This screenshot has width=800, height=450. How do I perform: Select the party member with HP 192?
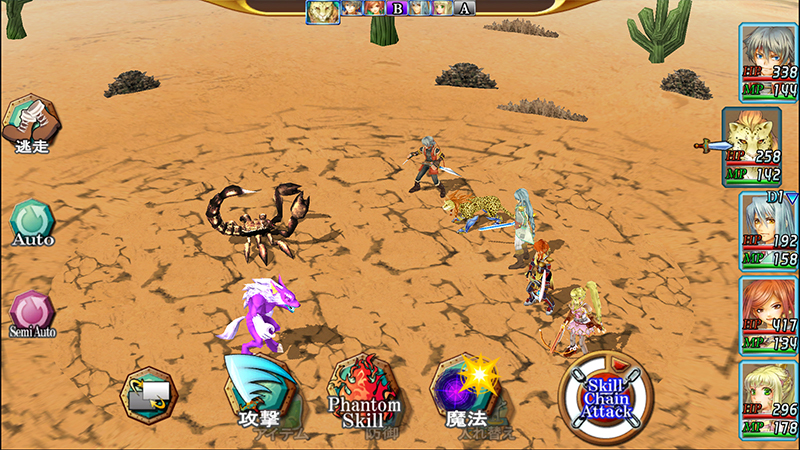(x=769, y=232)
